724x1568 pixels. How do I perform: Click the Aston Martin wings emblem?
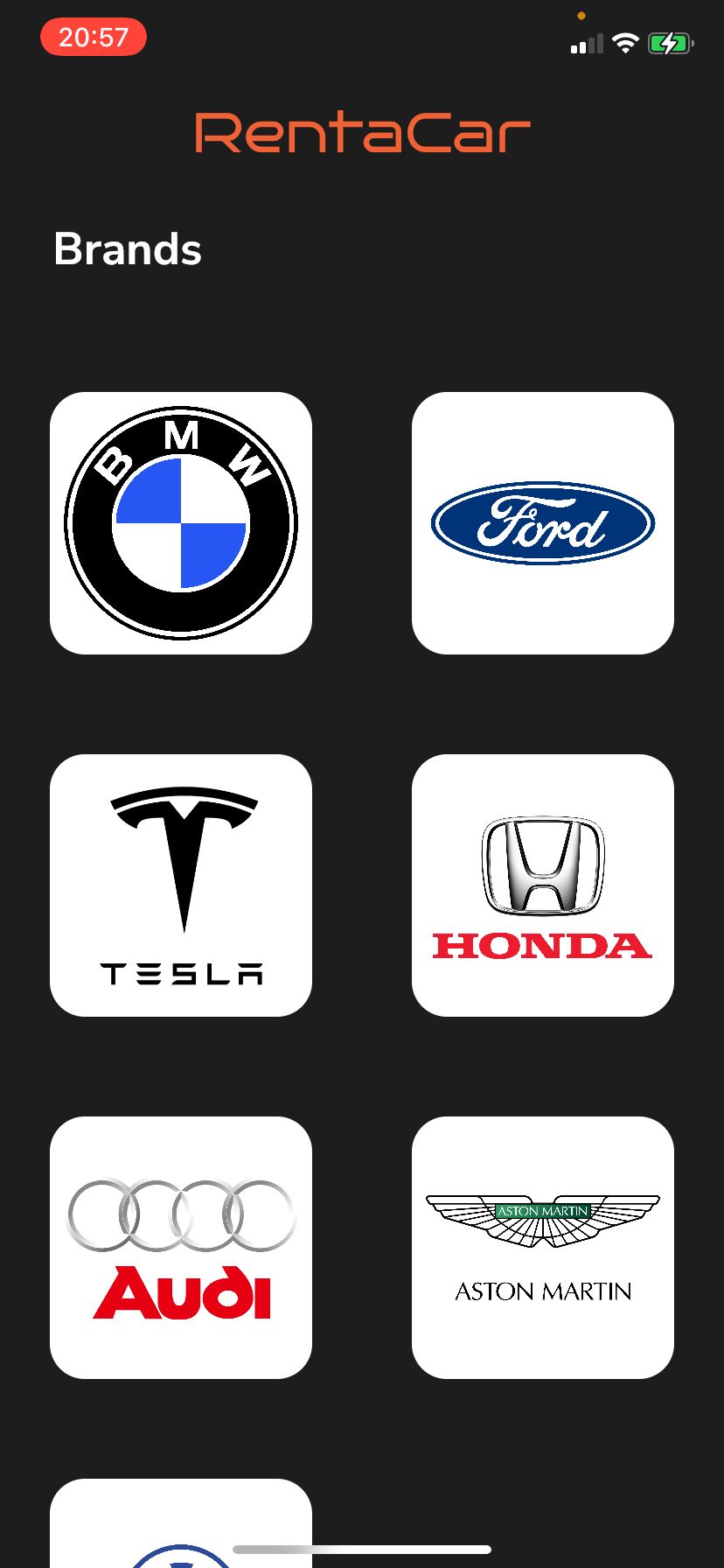tap(542, 1216)
